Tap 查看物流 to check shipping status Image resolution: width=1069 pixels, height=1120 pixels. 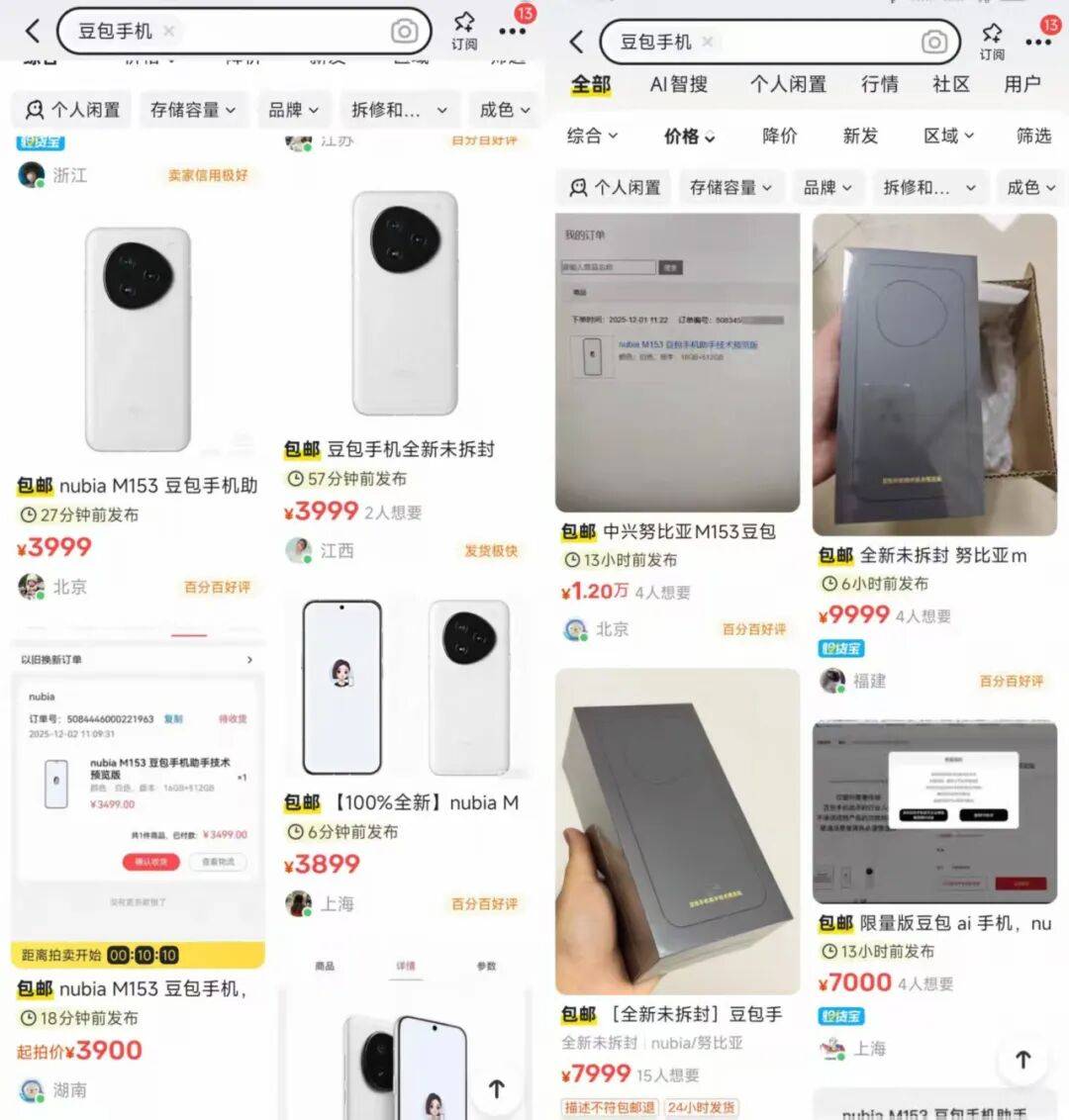pos(221,862)
